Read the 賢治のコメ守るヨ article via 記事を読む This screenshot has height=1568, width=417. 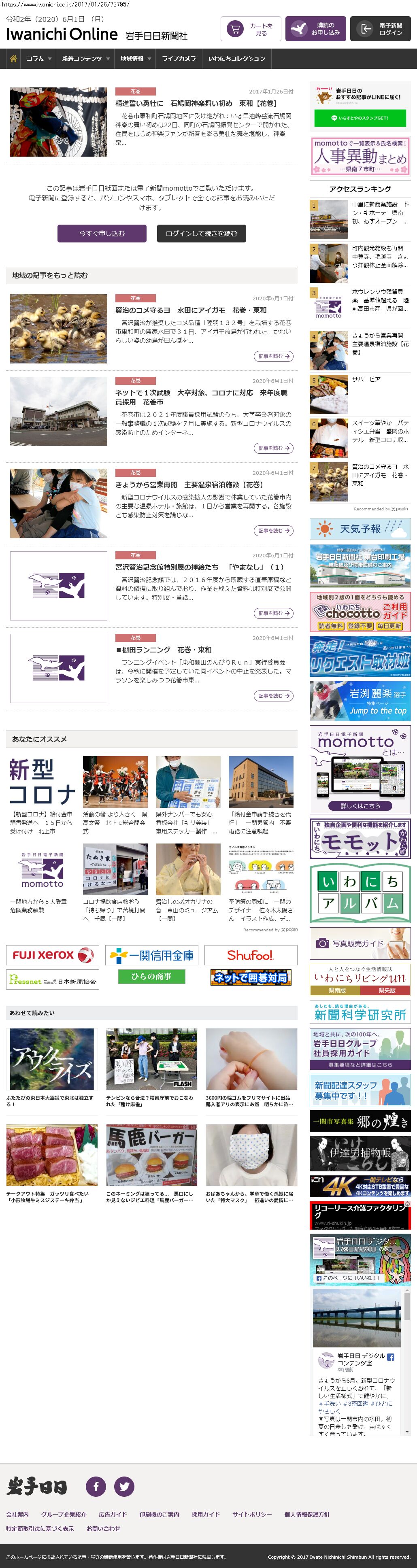273,356
